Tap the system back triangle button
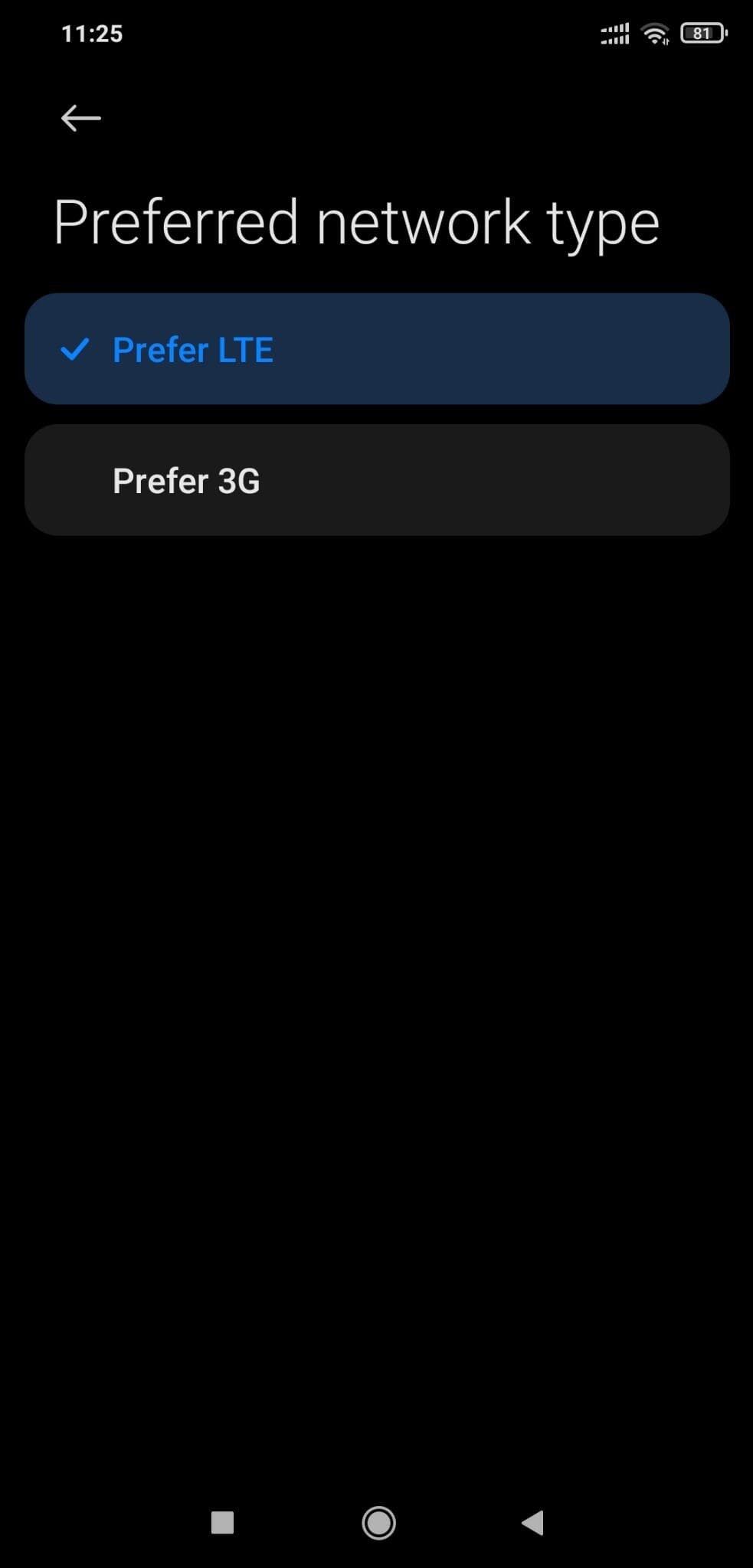Image resolution: width=753 pixels, height=1568 pixels. coord(533,1522)
